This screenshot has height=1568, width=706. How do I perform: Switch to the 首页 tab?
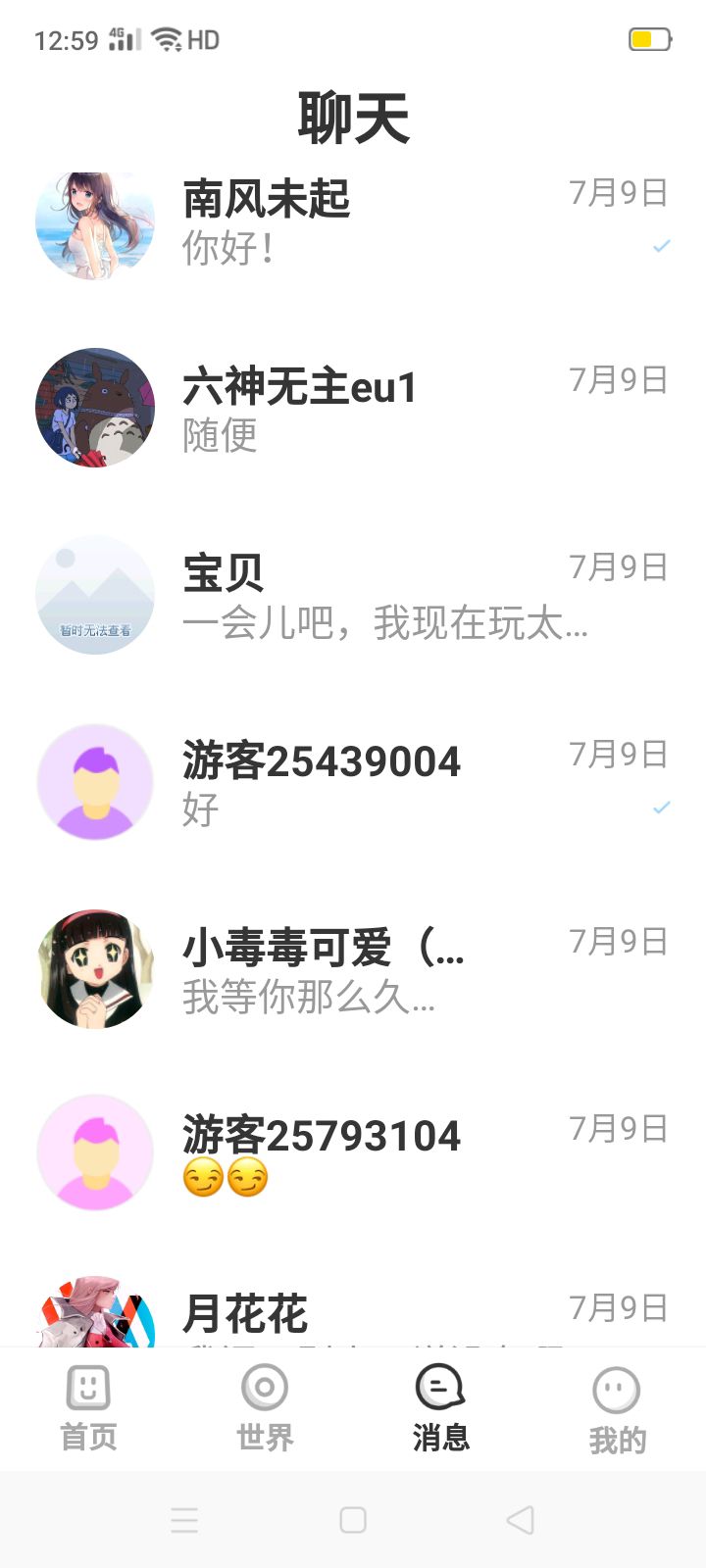[x=88, y=1409]
